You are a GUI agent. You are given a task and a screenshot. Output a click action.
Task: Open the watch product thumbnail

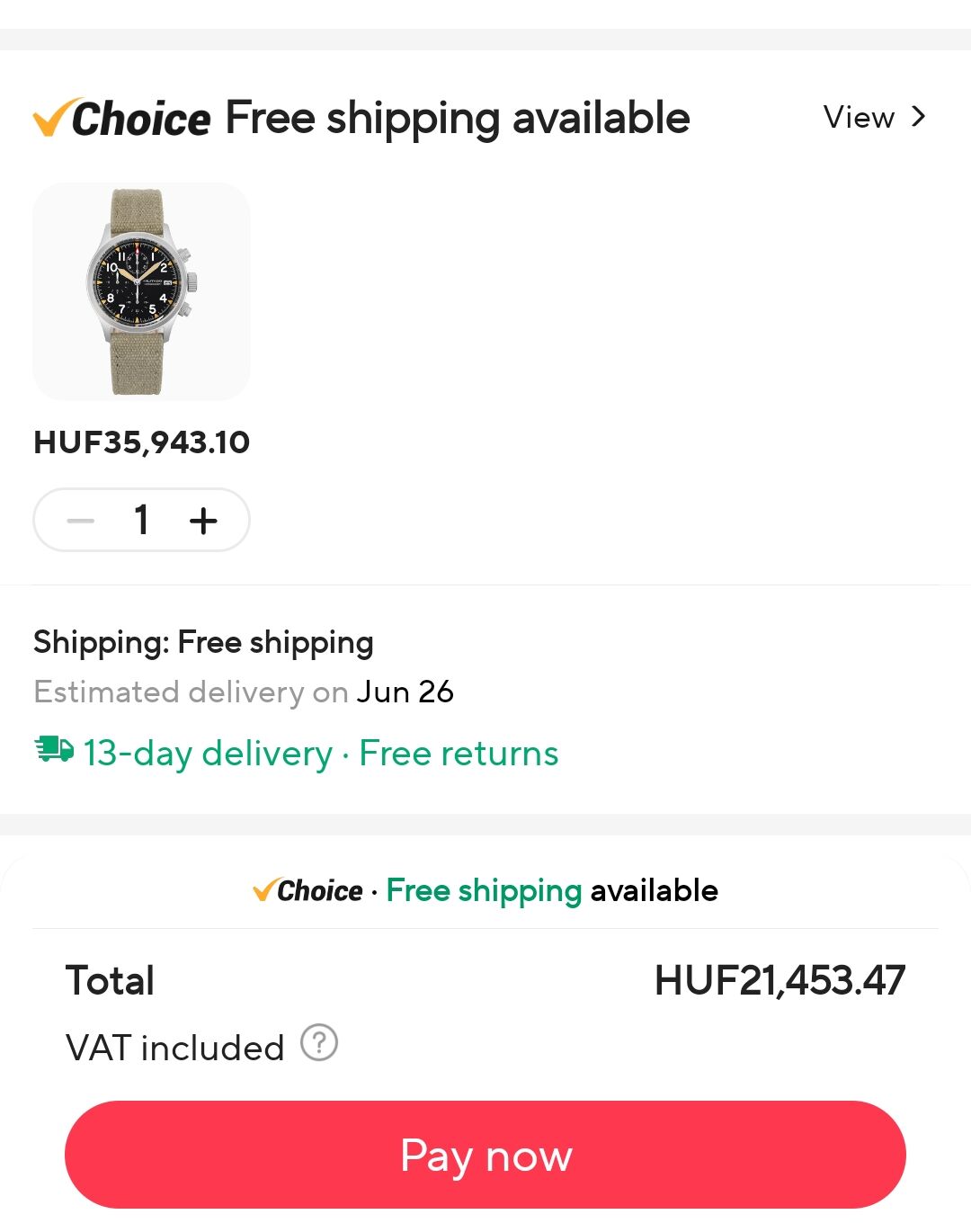[141, 291]
